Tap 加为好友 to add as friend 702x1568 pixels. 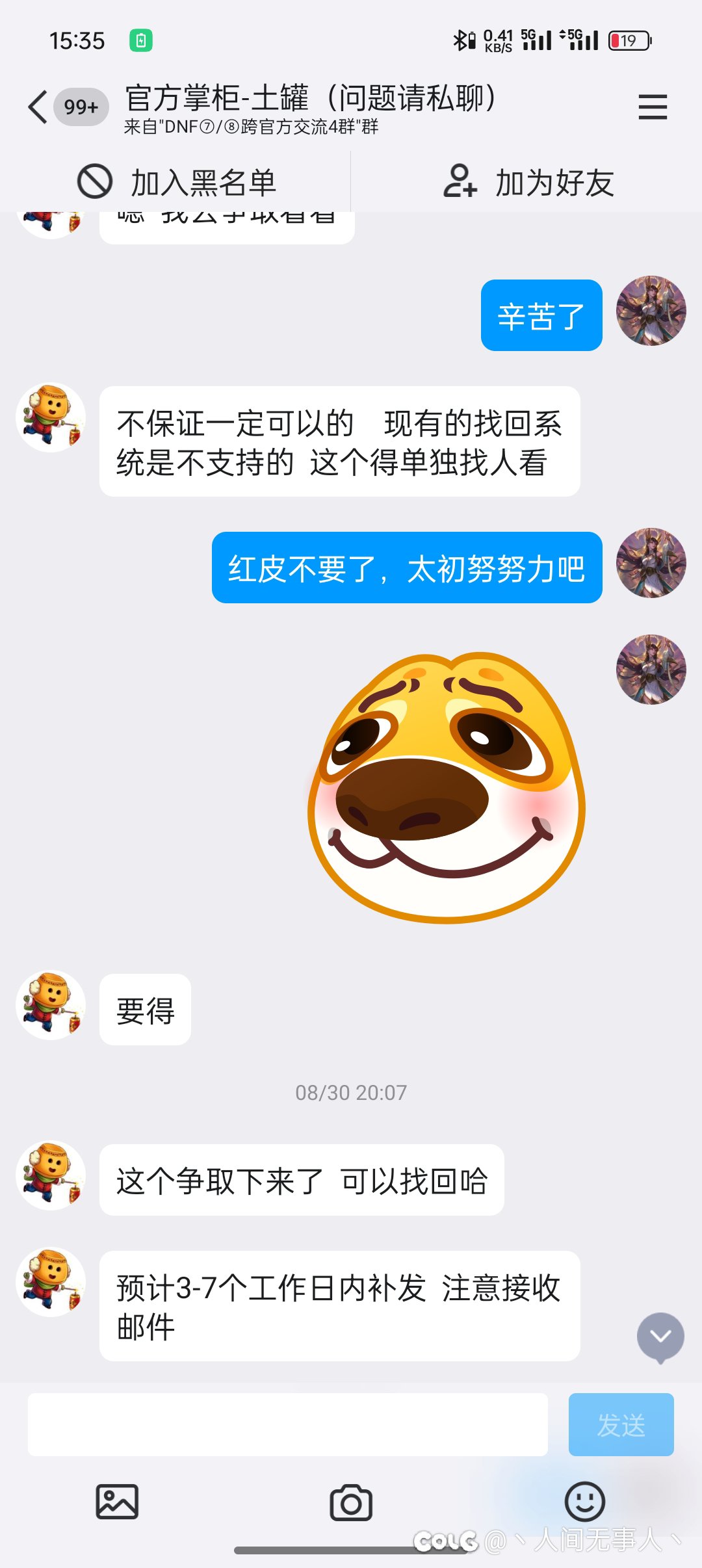528,182
